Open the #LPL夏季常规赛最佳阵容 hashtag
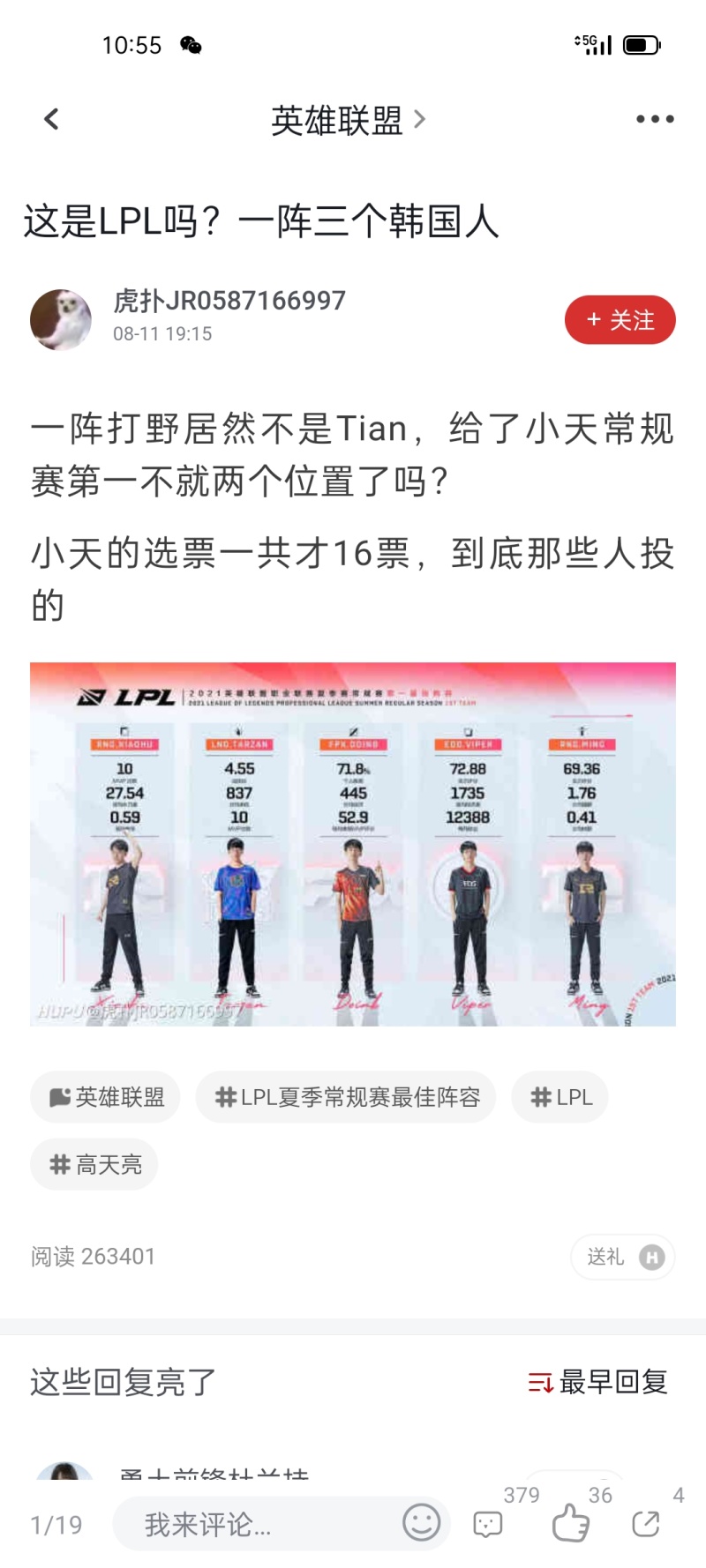The image size is (706, 1568). (345, 1096)
